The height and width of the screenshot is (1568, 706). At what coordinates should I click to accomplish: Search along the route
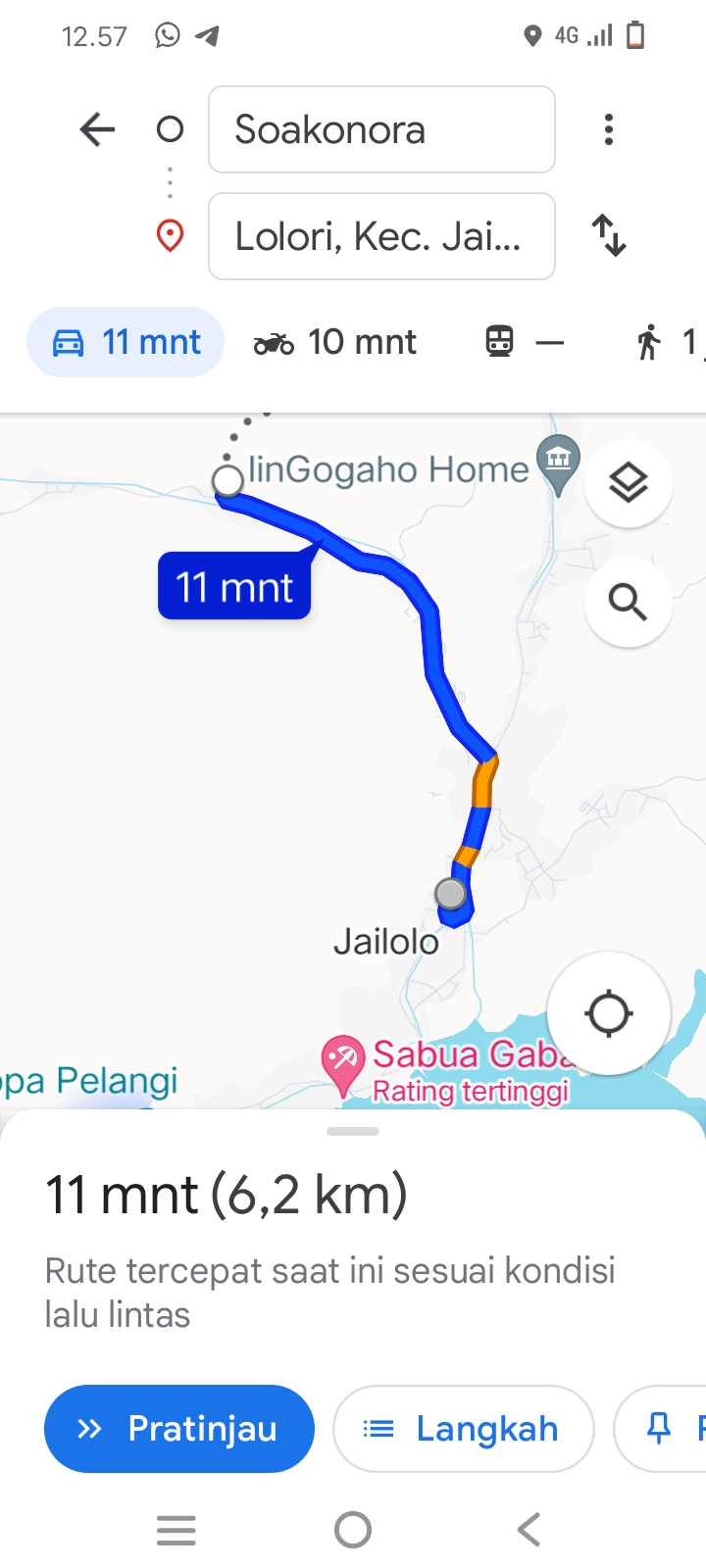point(628,602)
